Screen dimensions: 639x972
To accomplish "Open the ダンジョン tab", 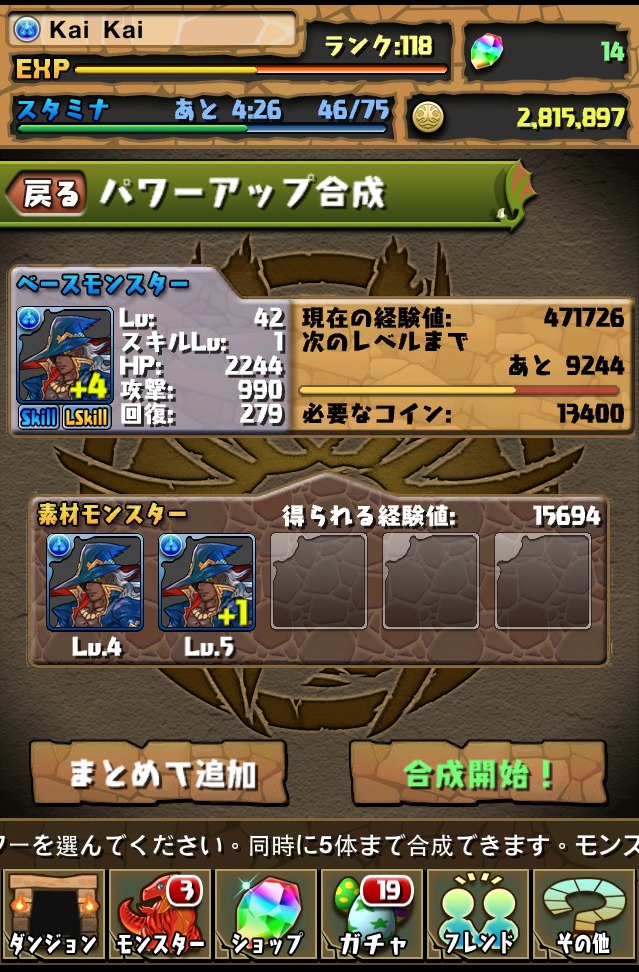I will 52,915.
